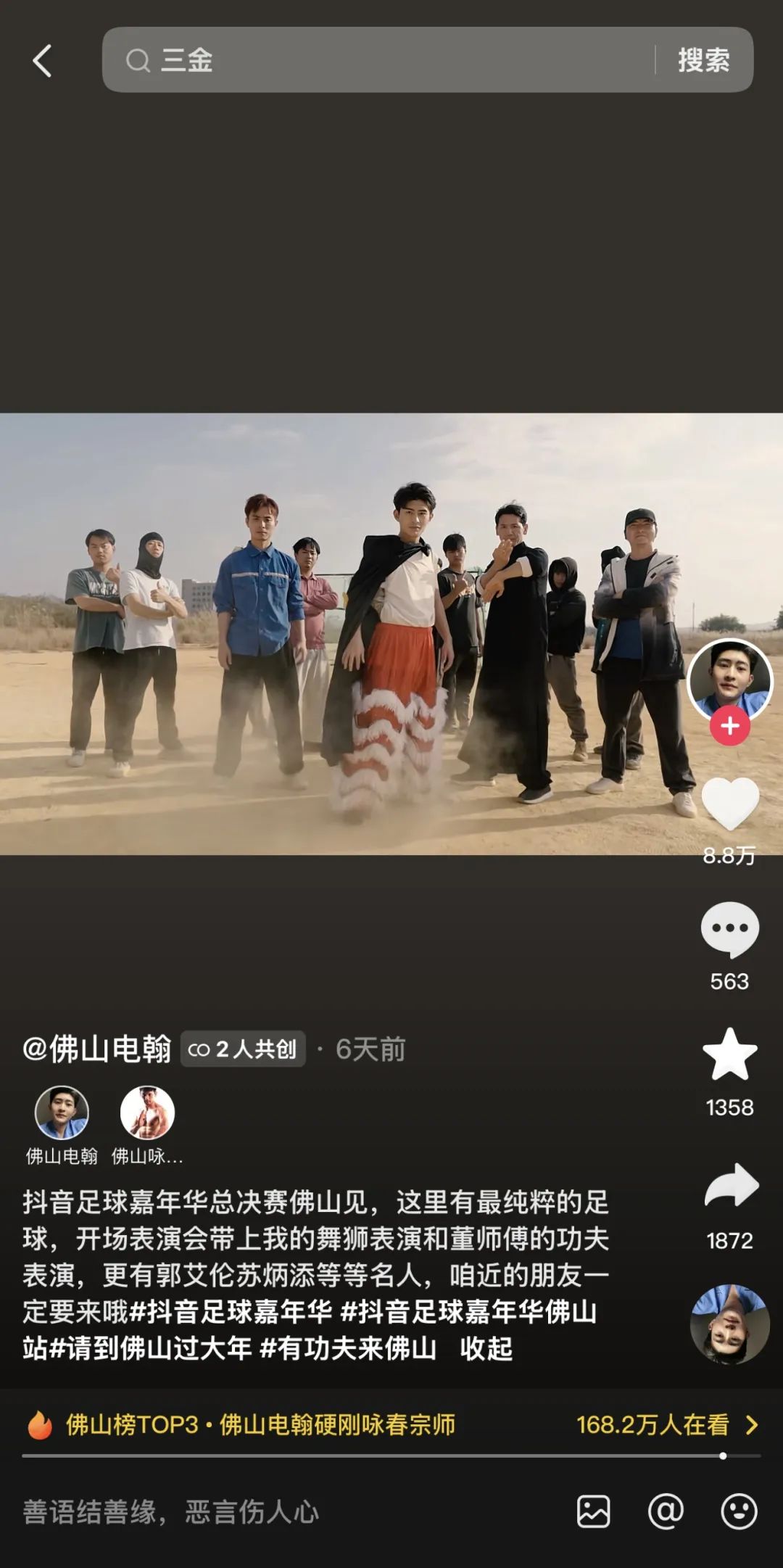Open the emoji picker in comment bar

739,1512
